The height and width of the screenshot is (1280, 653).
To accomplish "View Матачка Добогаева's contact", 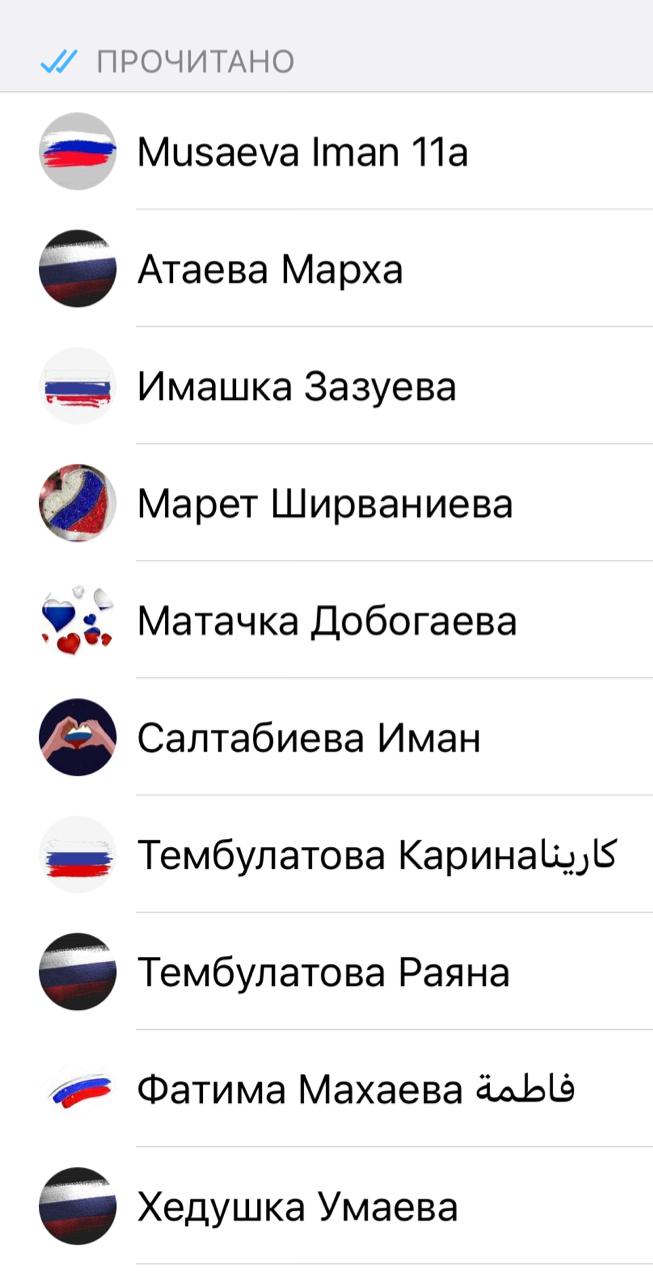I will click(x=326, y=621).
